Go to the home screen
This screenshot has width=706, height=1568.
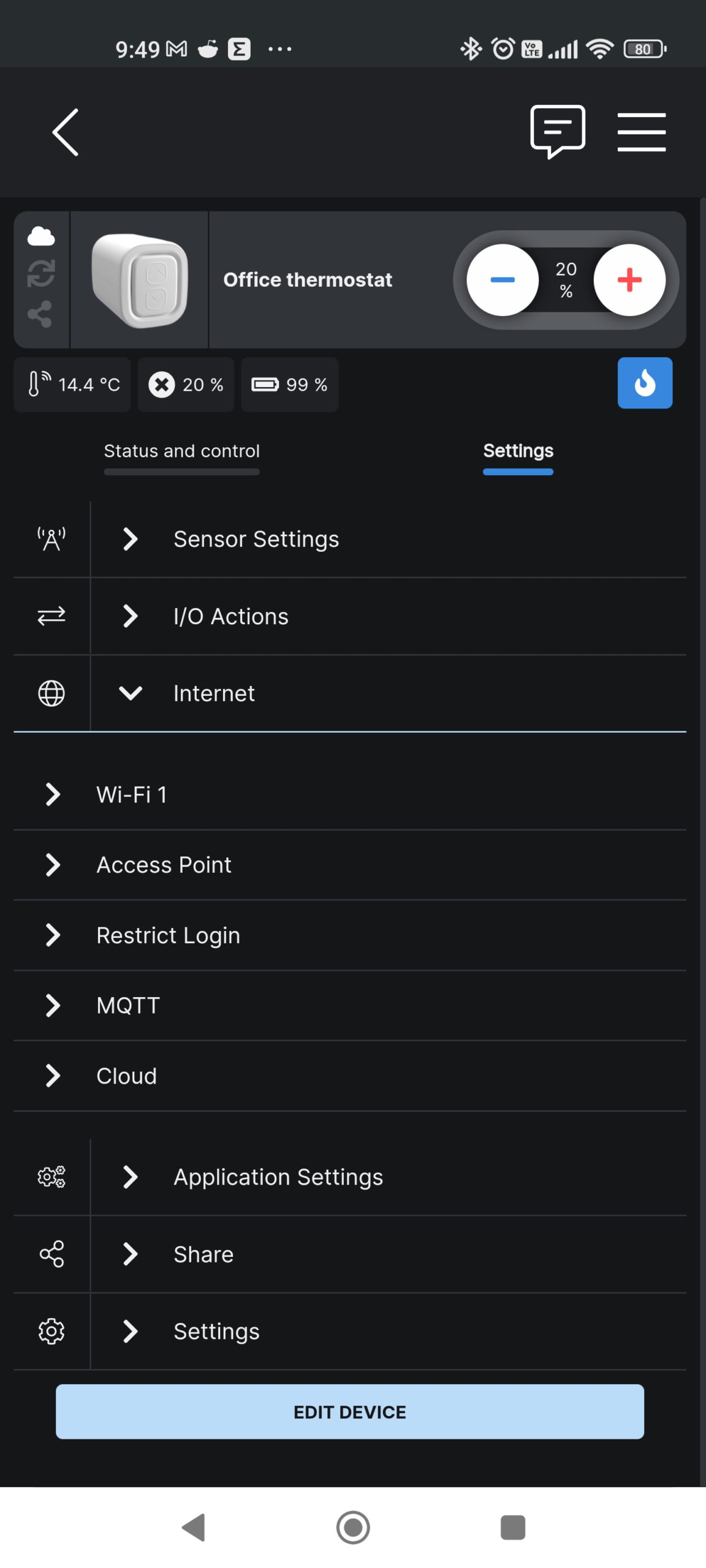point(353,1528)
